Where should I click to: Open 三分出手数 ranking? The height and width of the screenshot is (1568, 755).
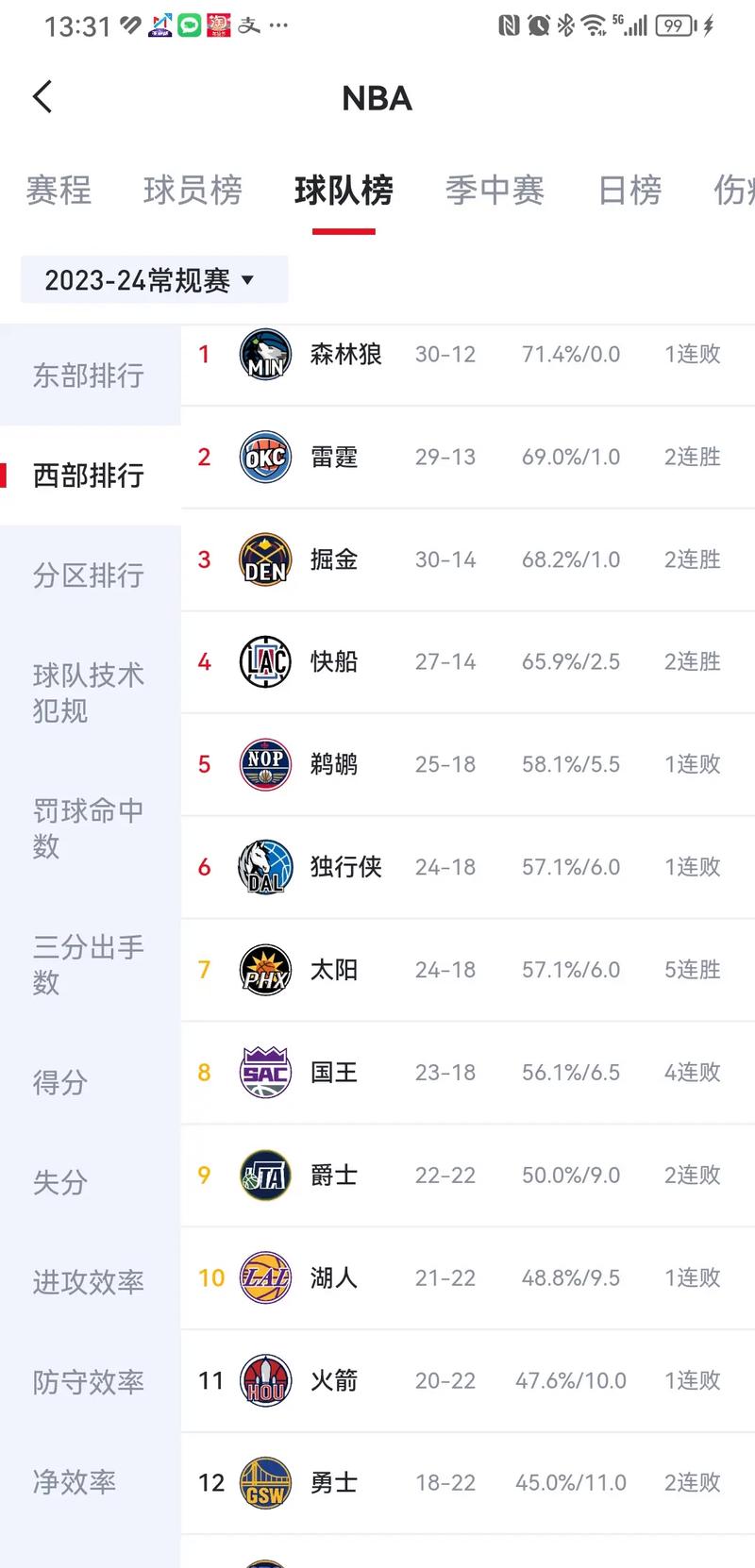(x=89, y=963)
